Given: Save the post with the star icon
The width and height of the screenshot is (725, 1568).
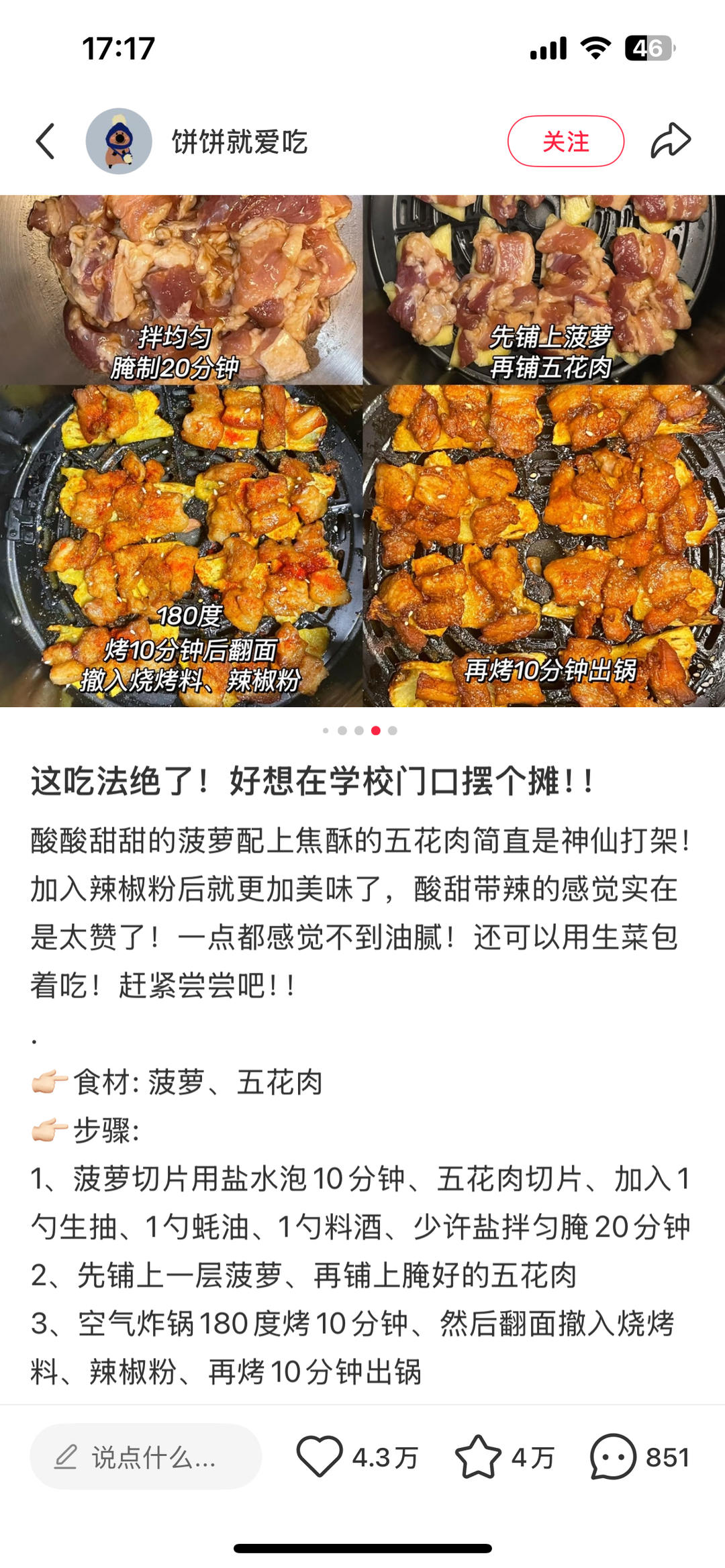Looking at the screenshot, I should (478, 1457).
